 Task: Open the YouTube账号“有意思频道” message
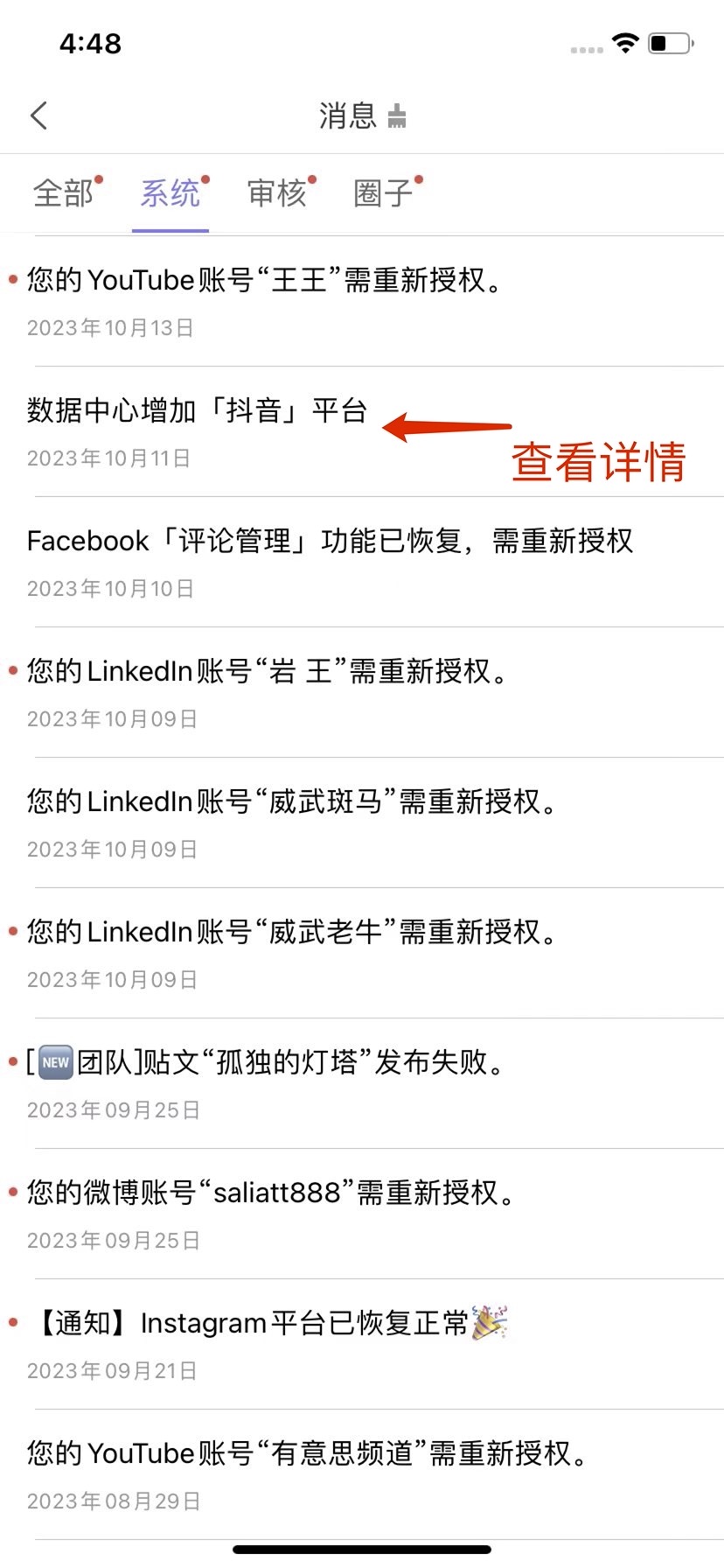[362, 1474]
